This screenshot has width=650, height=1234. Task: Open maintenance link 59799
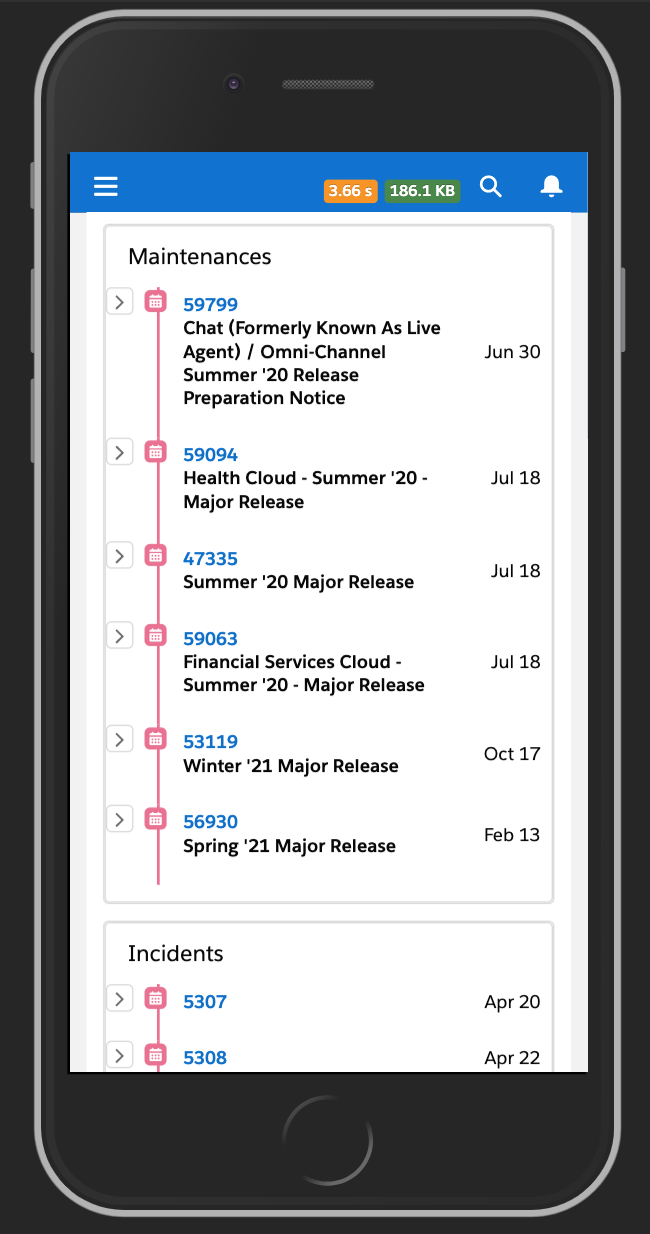(x=210, y=305)
